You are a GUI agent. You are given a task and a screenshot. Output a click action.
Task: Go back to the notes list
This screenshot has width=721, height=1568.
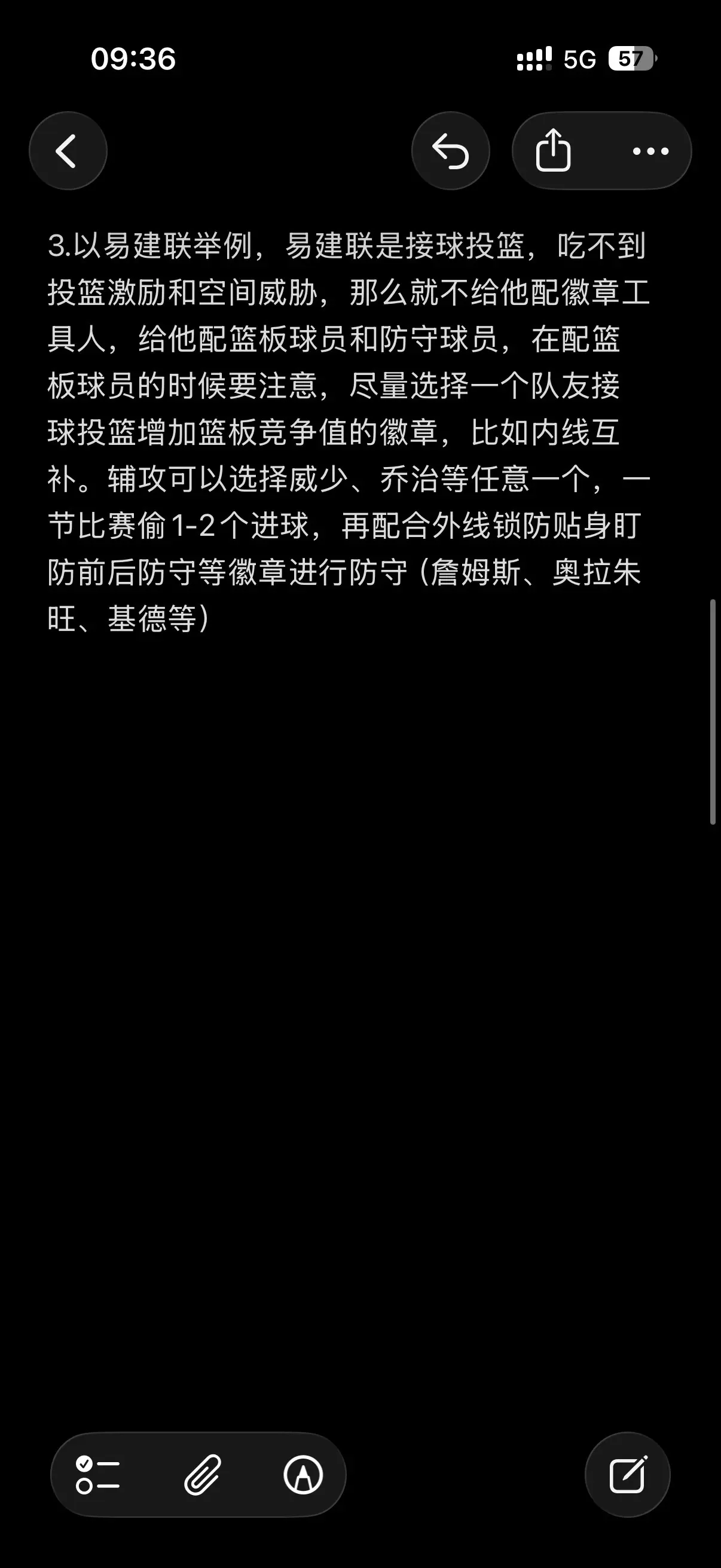tap(68, 150)
